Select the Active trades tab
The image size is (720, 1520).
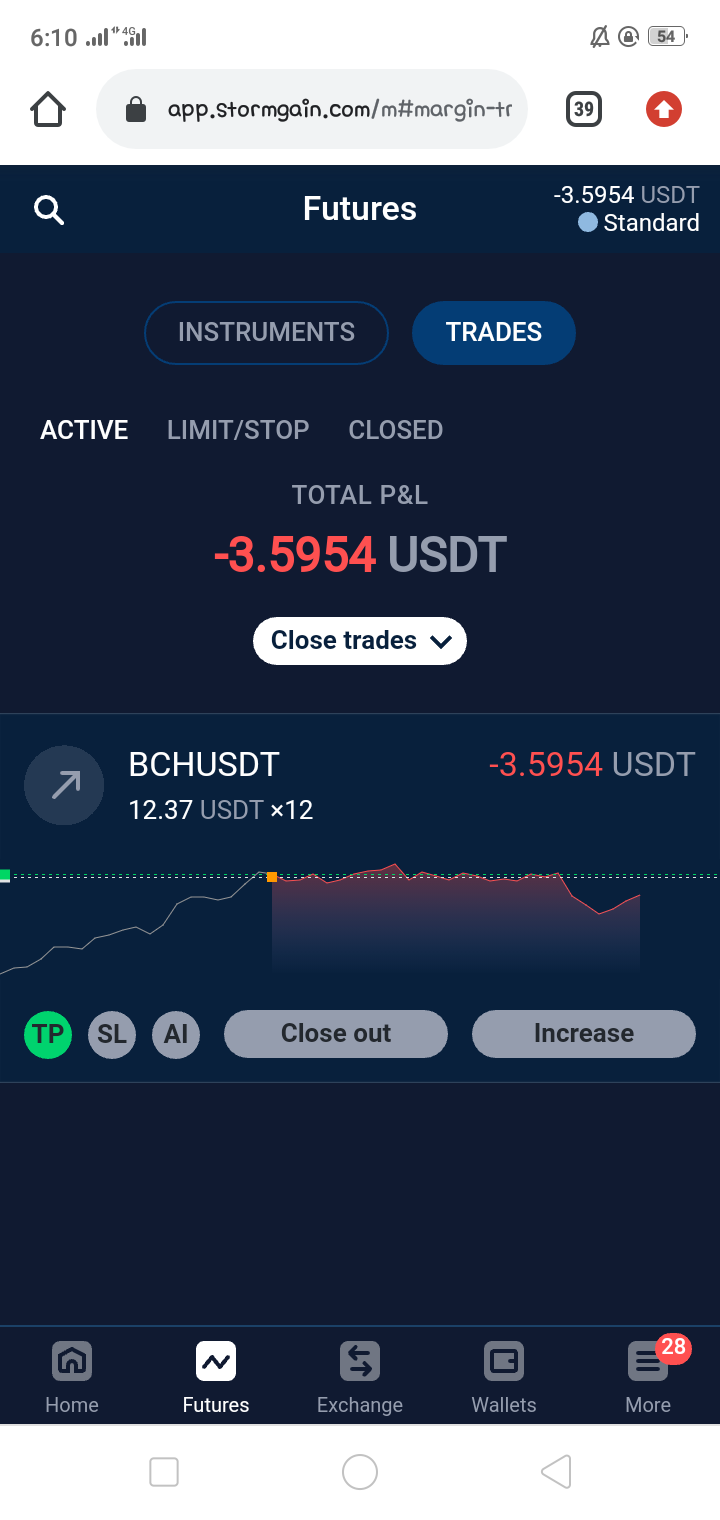click(x=84, y=430)
